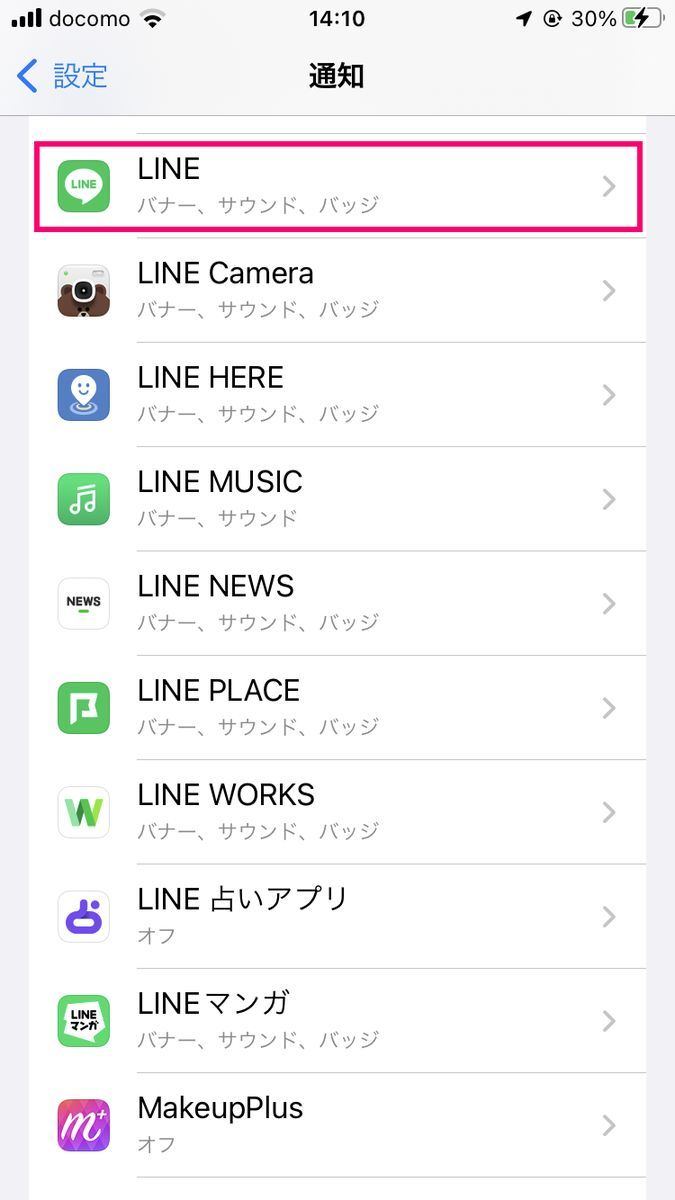Tap the LINEマンガ row
The height and width of the screenshot is (1200, 675).
coord(337,1020)
